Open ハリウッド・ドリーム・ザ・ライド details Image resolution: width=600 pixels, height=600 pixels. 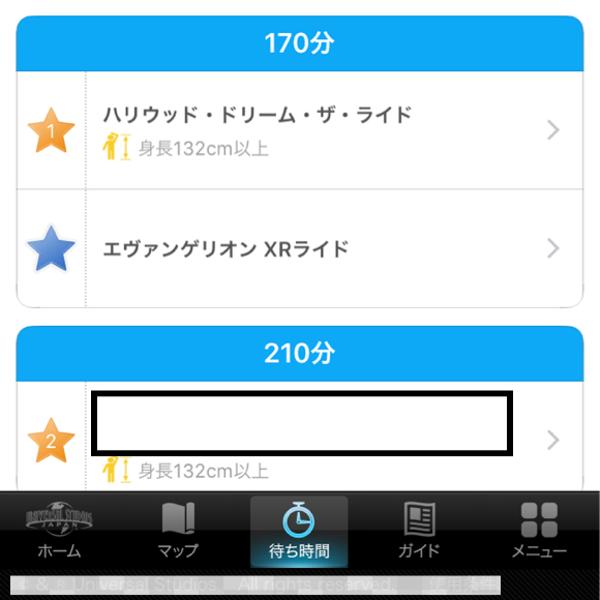click(x=300, y=130)
